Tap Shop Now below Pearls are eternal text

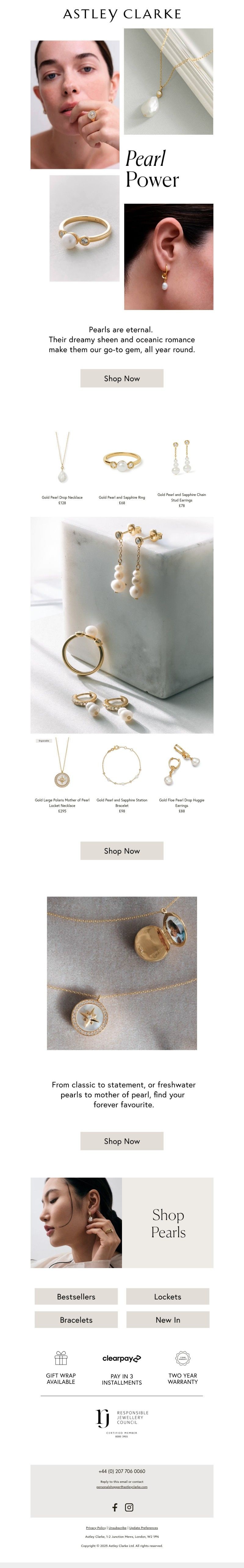(x=122, y=378)
